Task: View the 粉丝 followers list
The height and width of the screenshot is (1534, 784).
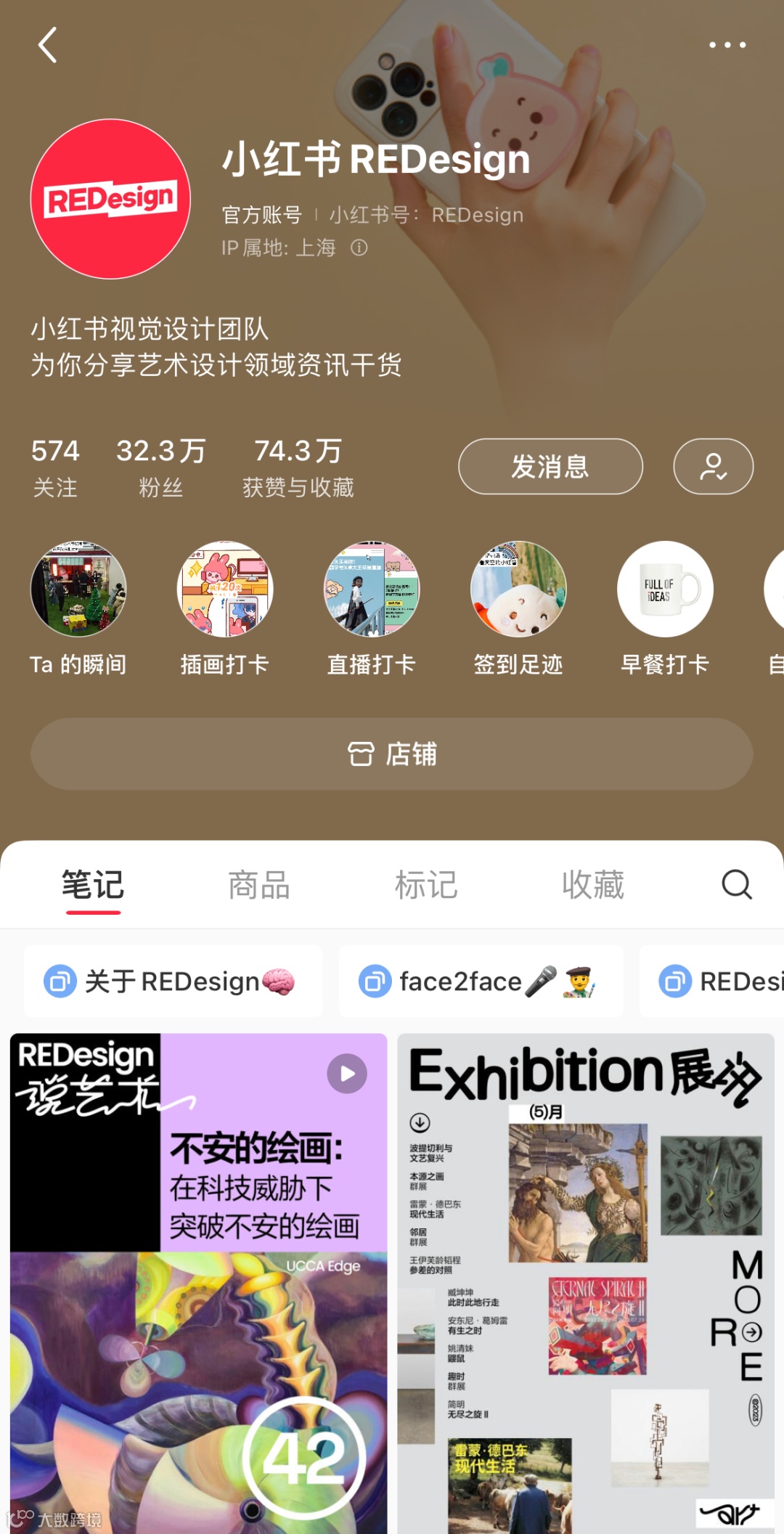Action: pyautogui.click(x=161, y=466)
